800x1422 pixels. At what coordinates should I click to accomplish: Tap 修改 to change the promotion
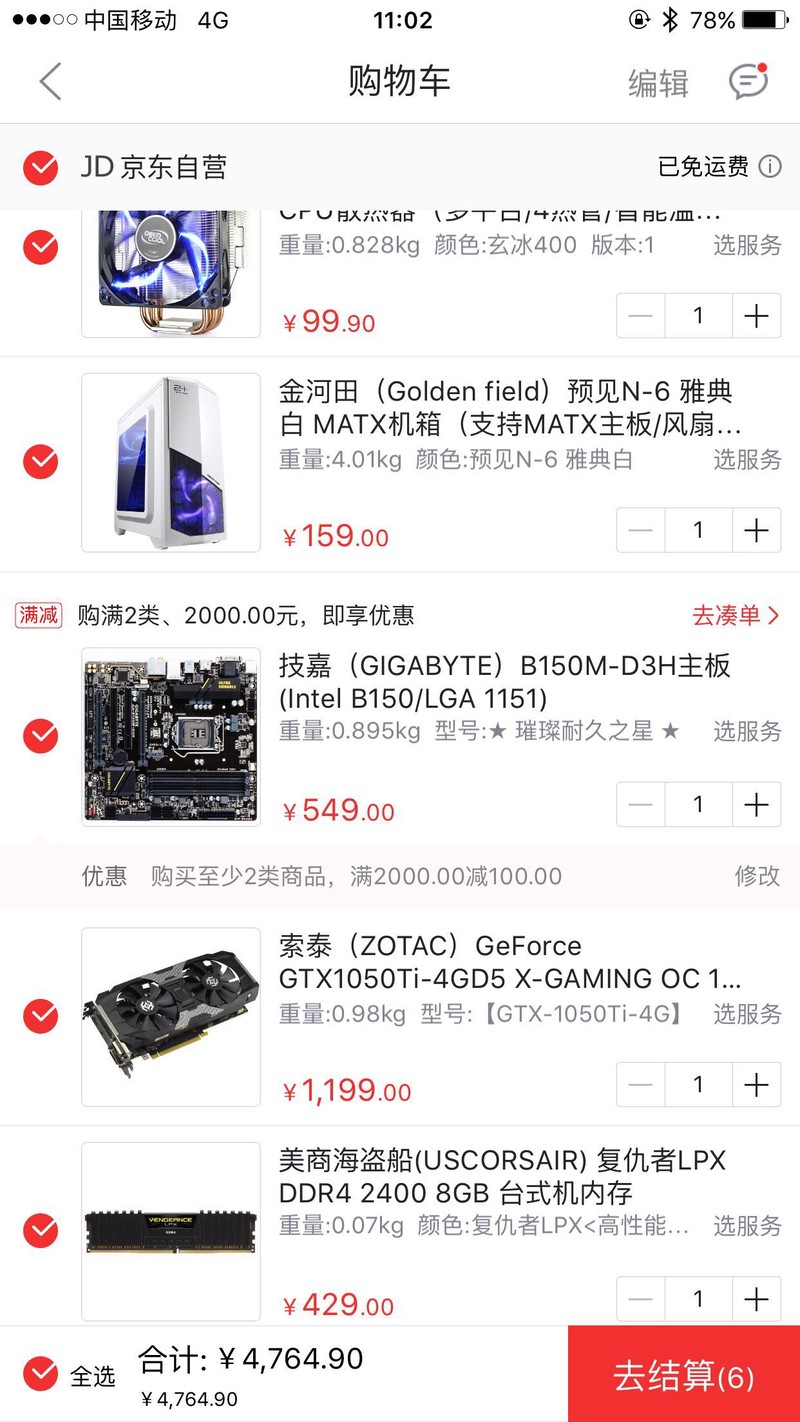pos(757,876)
